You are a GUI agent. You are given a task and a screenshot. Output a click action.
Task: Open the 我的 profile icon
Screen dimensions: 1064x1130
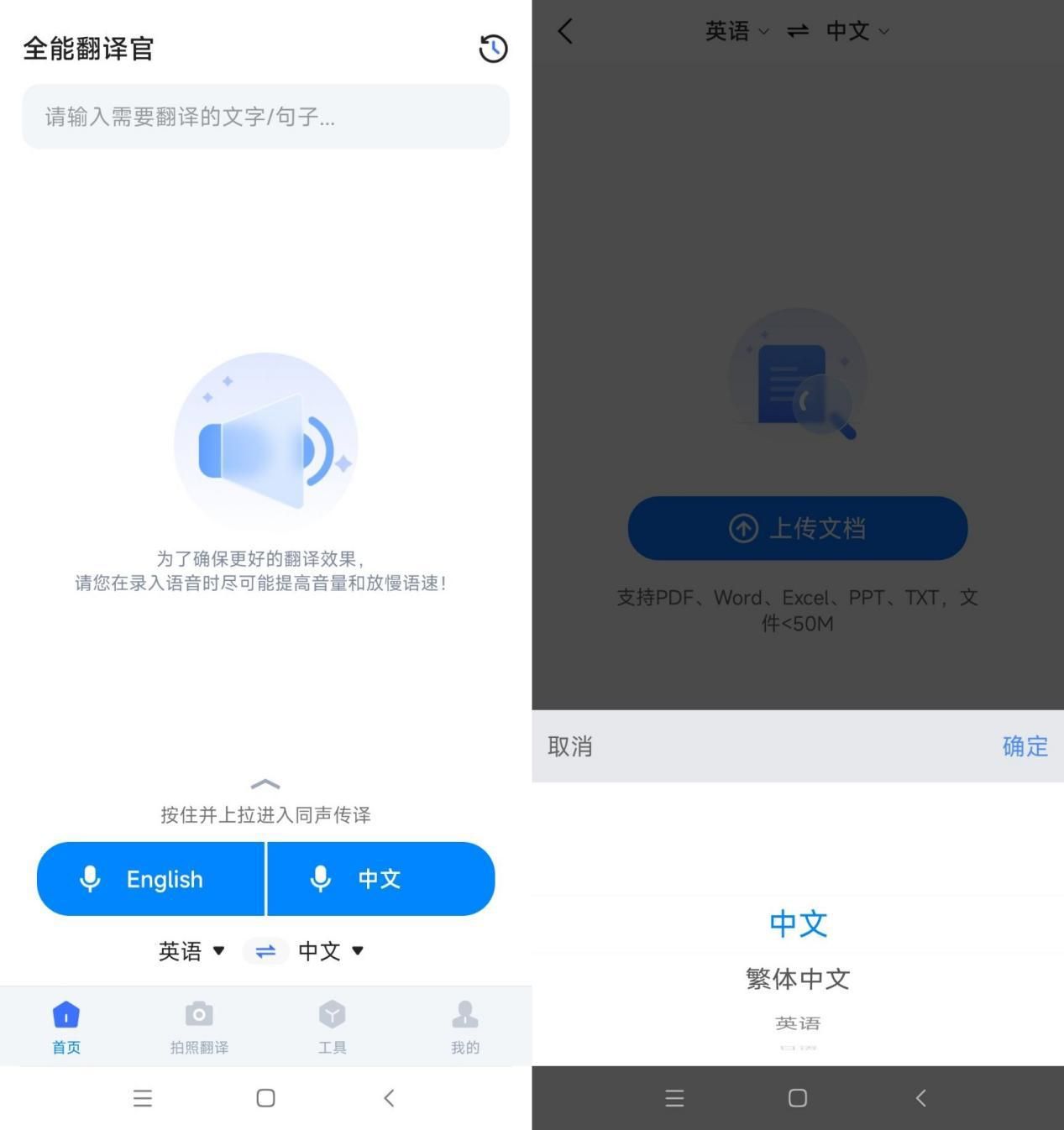click(465, 1014)
